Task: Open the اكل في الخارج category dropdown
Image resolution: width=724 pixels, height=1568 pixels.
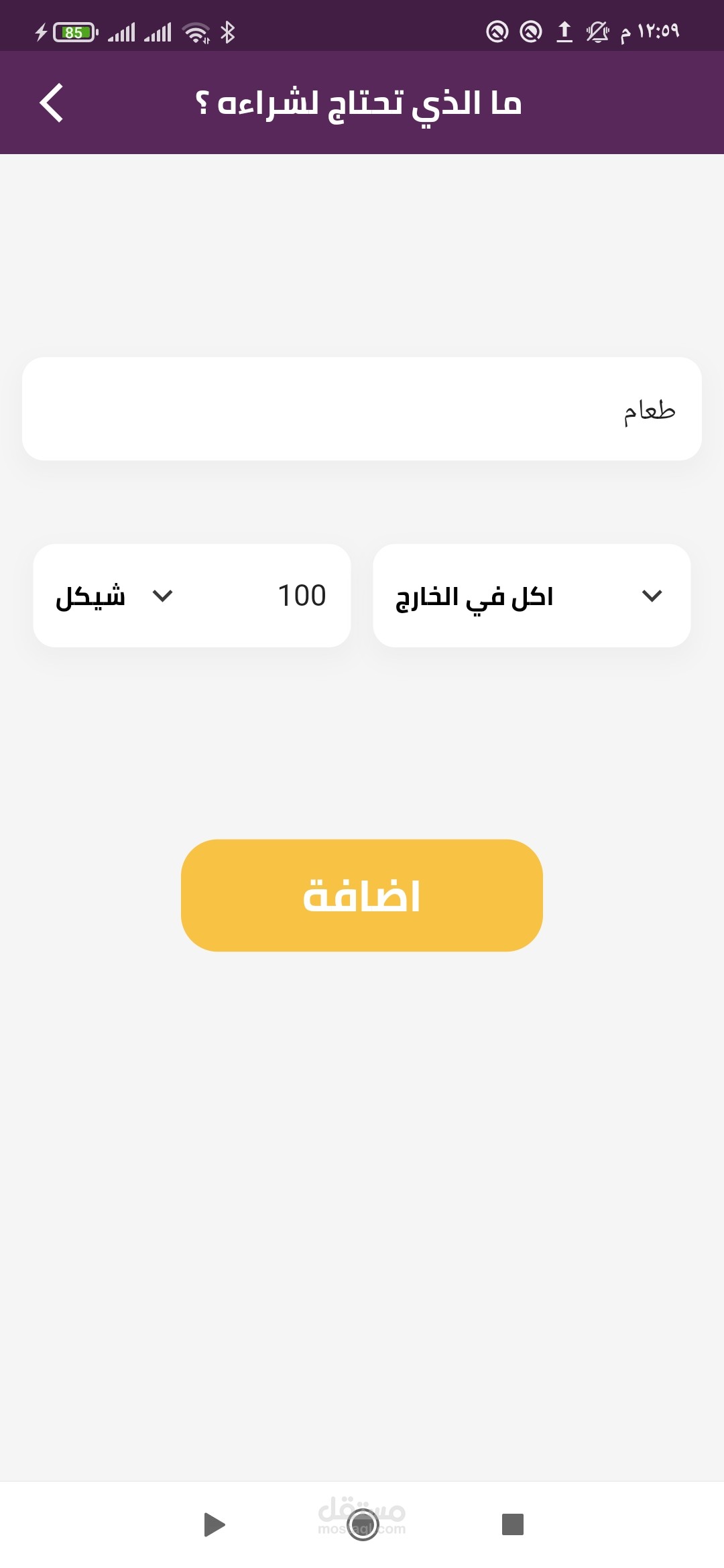Action: pyautogui.click(x=531, y=596)
